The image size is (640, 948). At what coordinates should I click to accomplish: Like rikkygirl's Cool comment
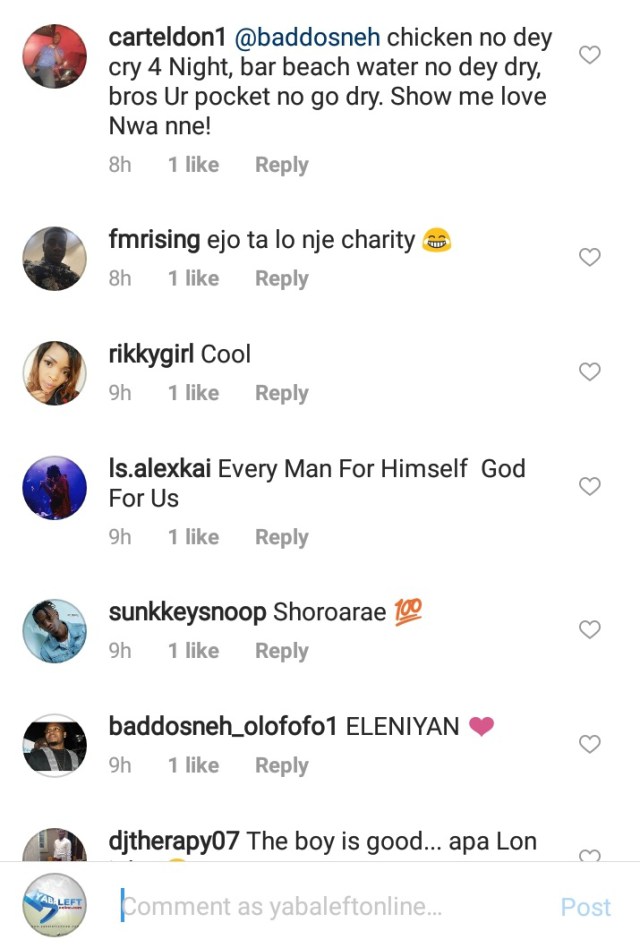click(590, 372)
